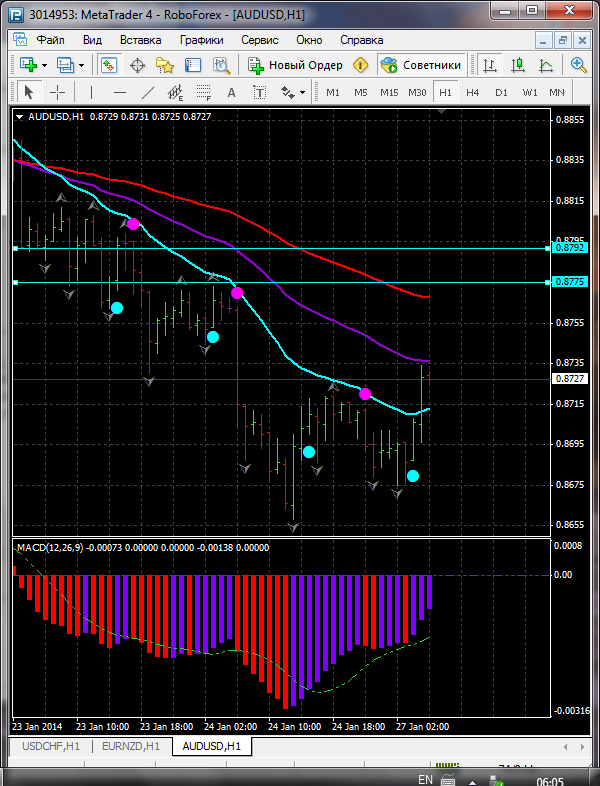Select the crosshair tool
The width and height of the screenshot is (600, 786).
pos(58,92)
